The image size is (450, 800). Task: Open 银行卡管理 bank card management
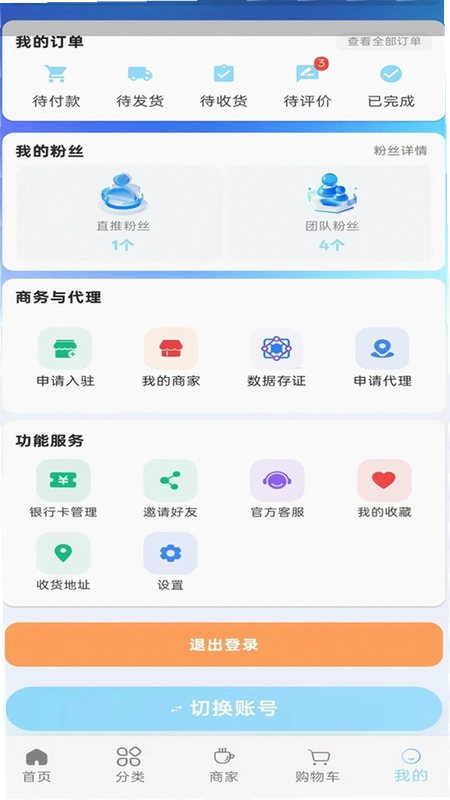[63, 489]
